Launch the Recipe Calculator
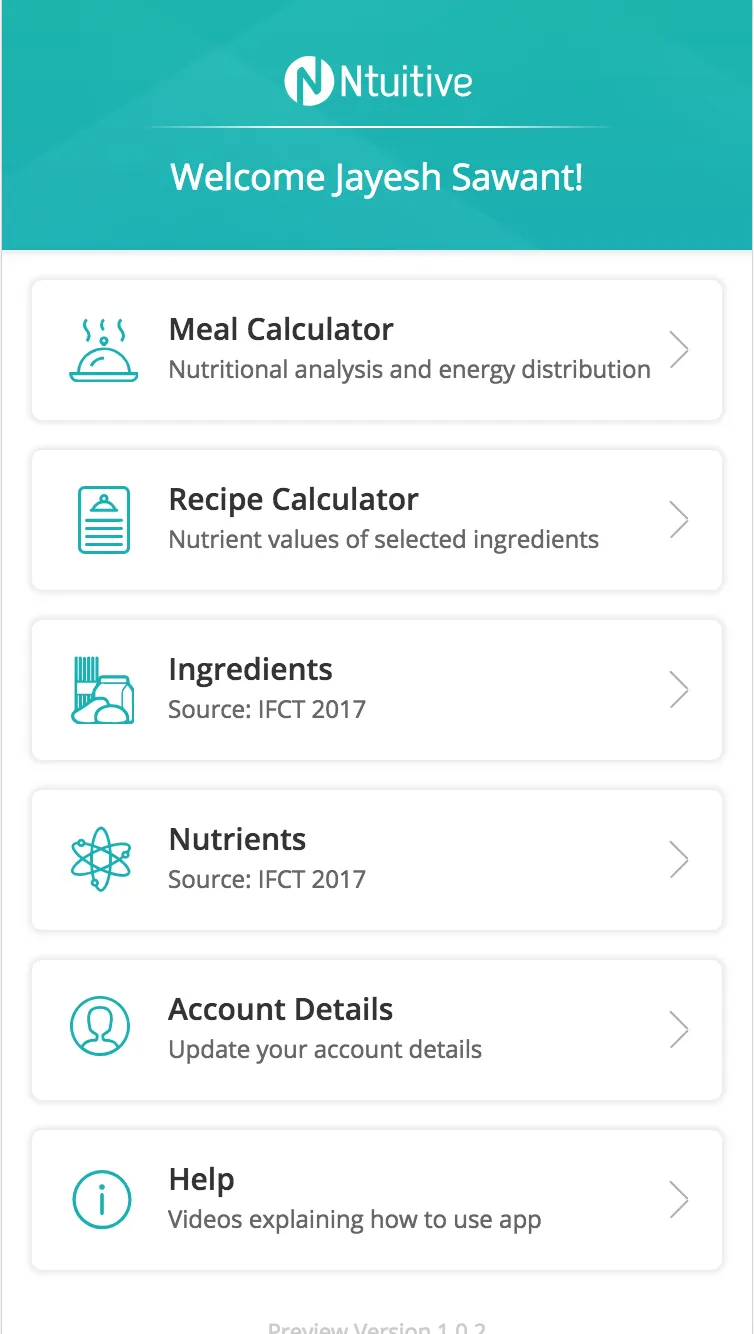754x1334 pixels. point(377,520)
